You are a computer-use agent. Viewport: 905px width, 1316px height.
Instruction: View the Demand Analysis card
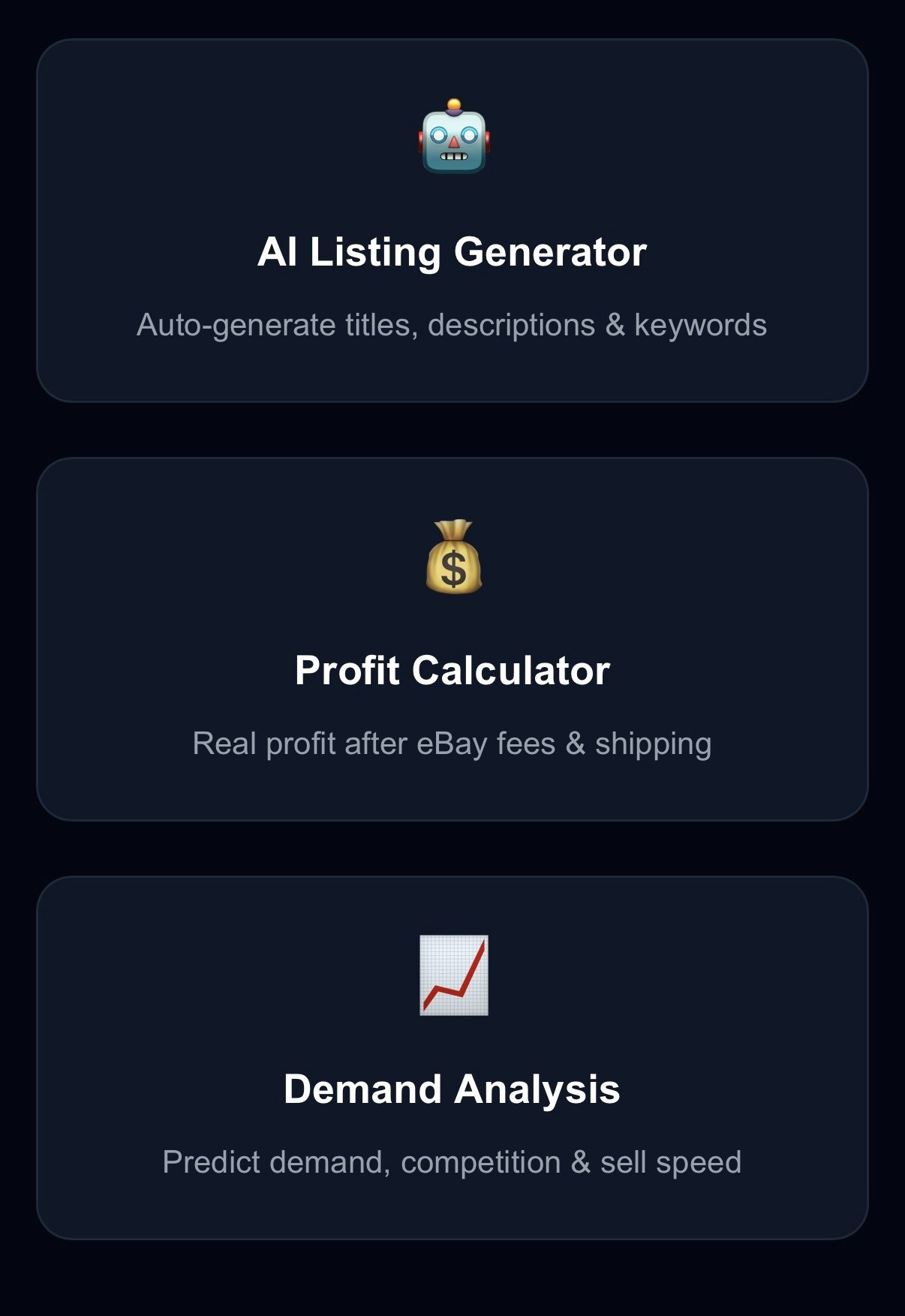point(452,1058)
